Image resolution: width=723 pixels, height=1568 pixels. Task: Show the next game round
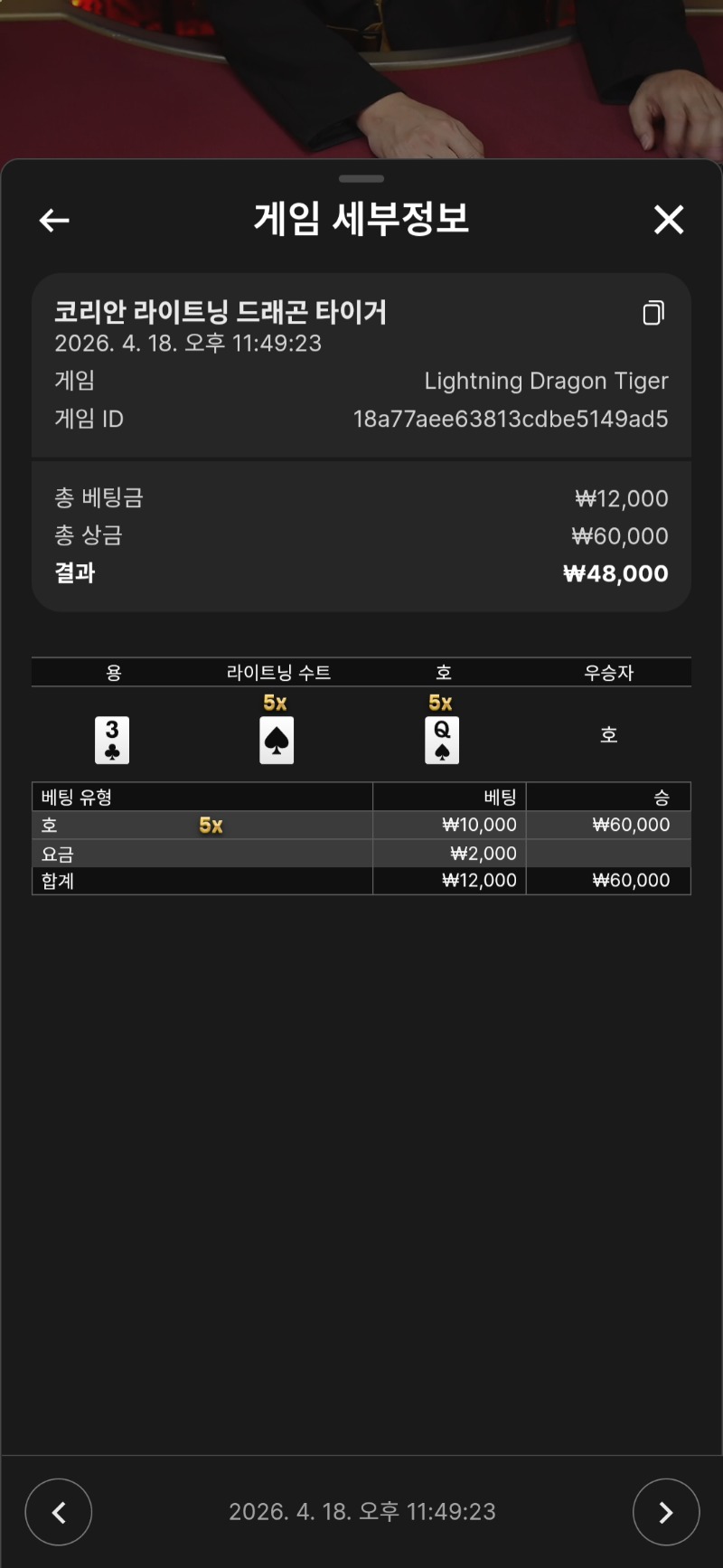pos(666,1511)
